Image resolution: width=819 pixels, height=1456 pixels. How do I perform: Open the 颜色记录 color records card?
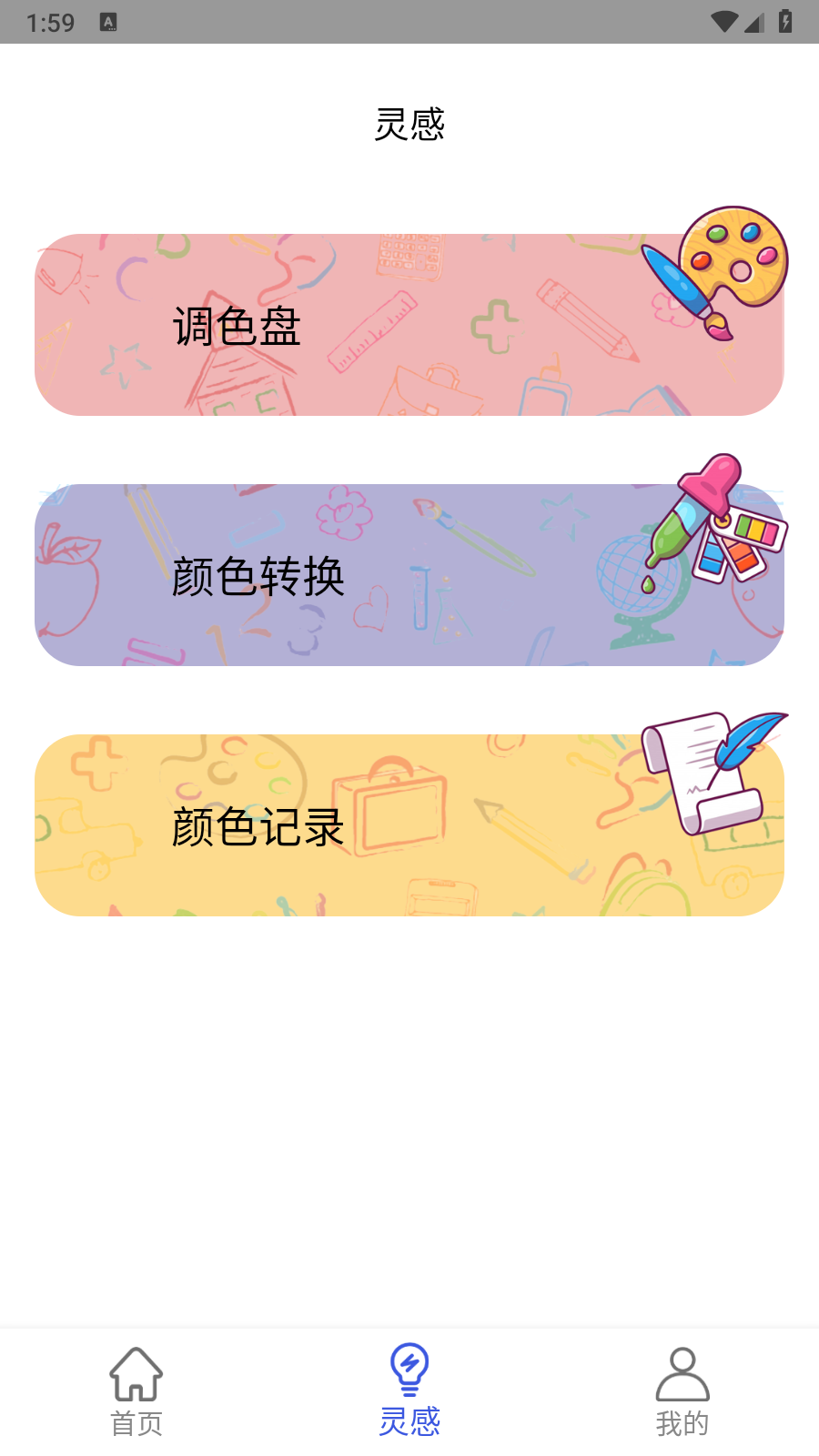point(409,825)
